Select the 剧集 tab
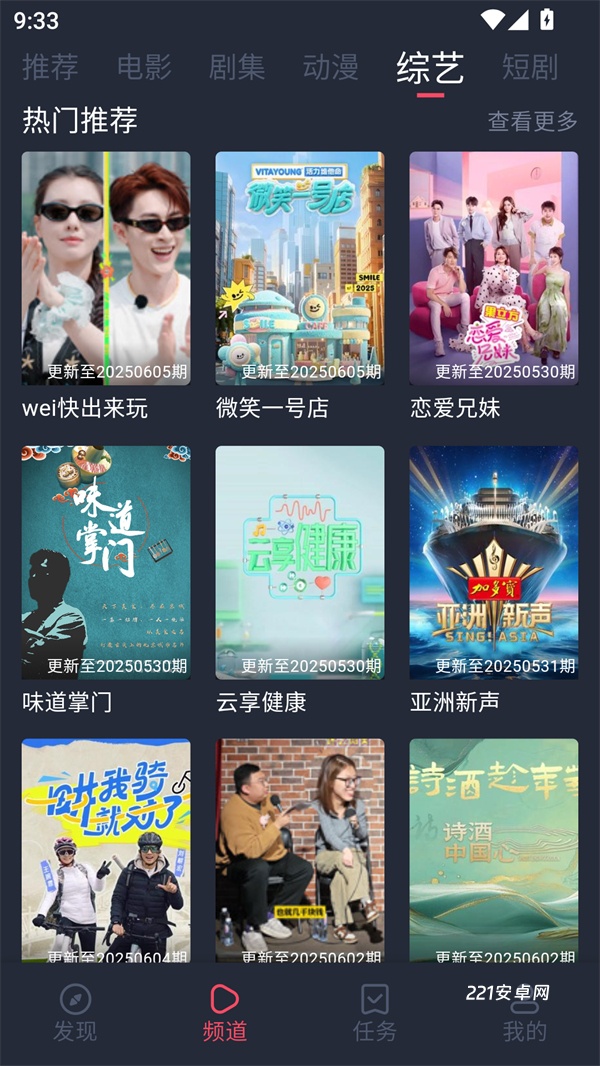The width and height of the screenshot is (600, 1066). click(x=237, y=67)
